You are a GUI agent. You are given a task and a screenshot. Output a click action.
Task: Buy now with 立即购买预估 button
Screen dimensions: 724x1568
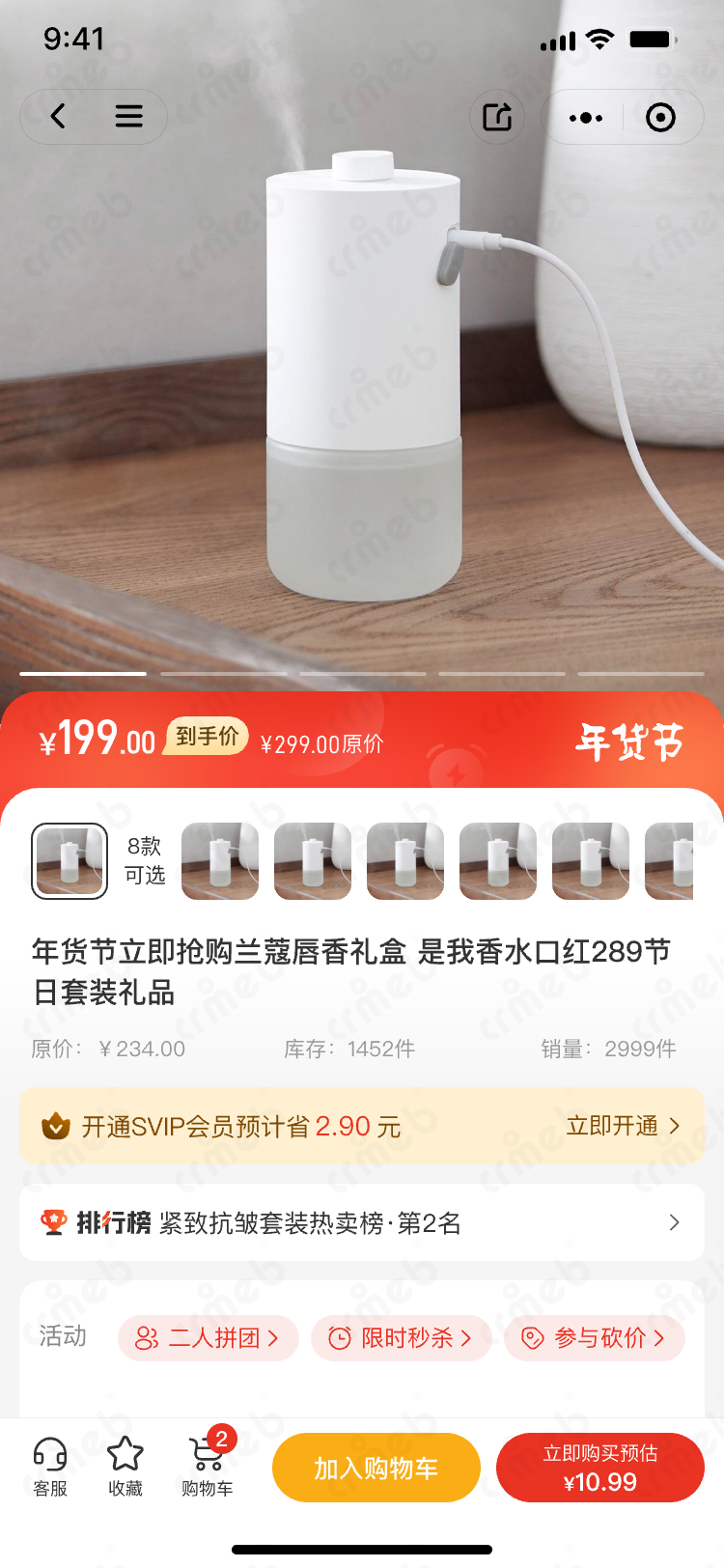[x=599, y=1468]
